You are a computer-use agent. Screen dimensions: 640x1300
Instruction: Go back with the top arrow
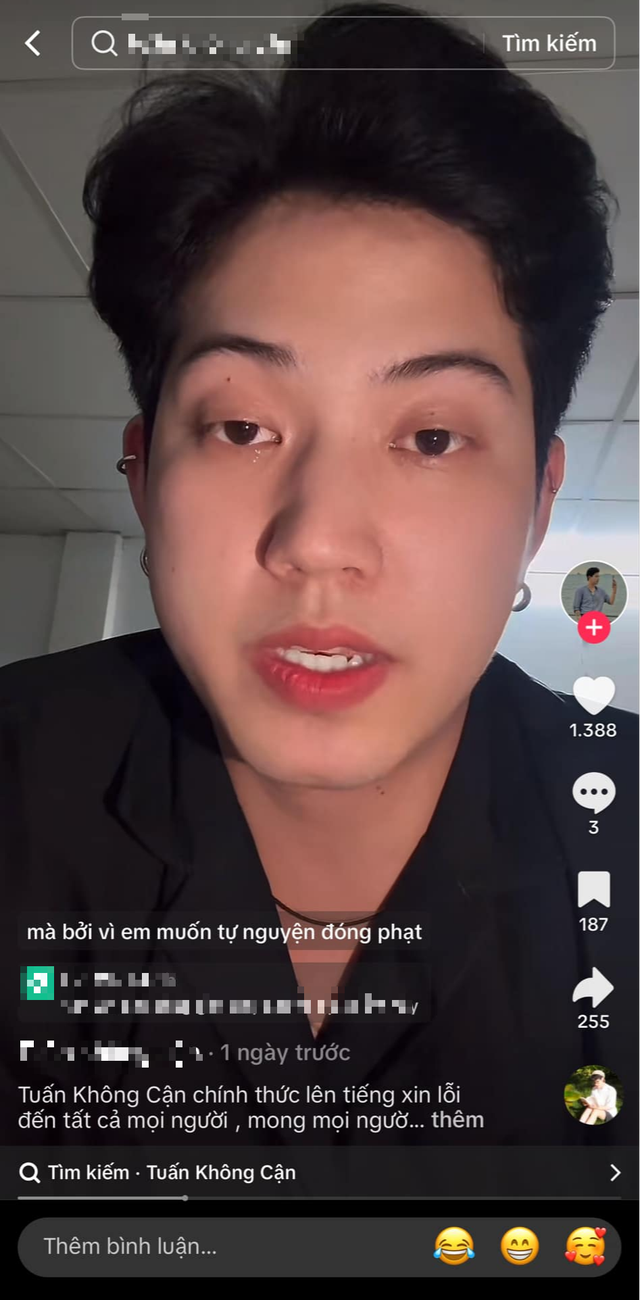[33, 43]
